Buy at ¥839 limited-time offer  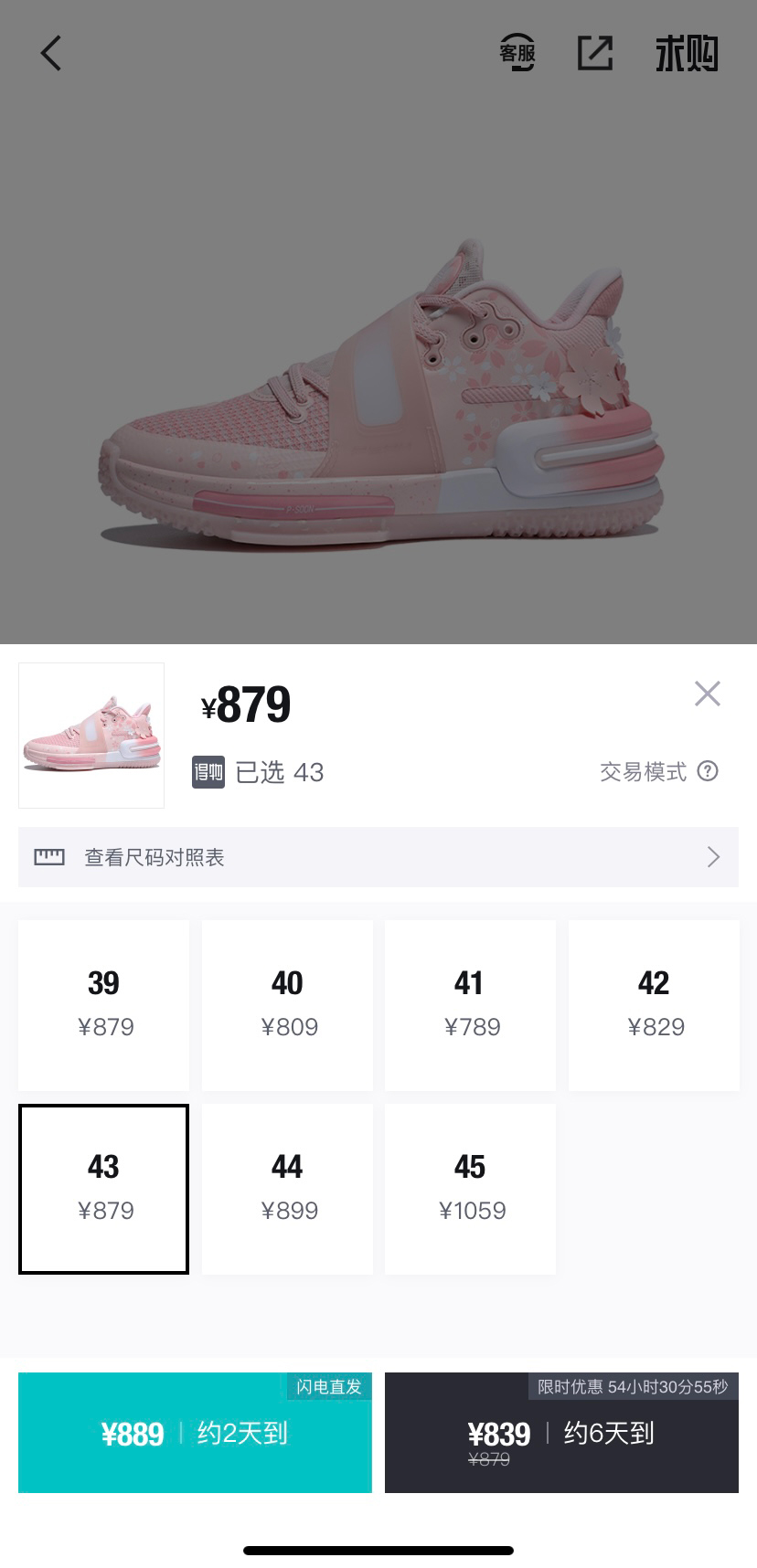[x=561, y=1433]
